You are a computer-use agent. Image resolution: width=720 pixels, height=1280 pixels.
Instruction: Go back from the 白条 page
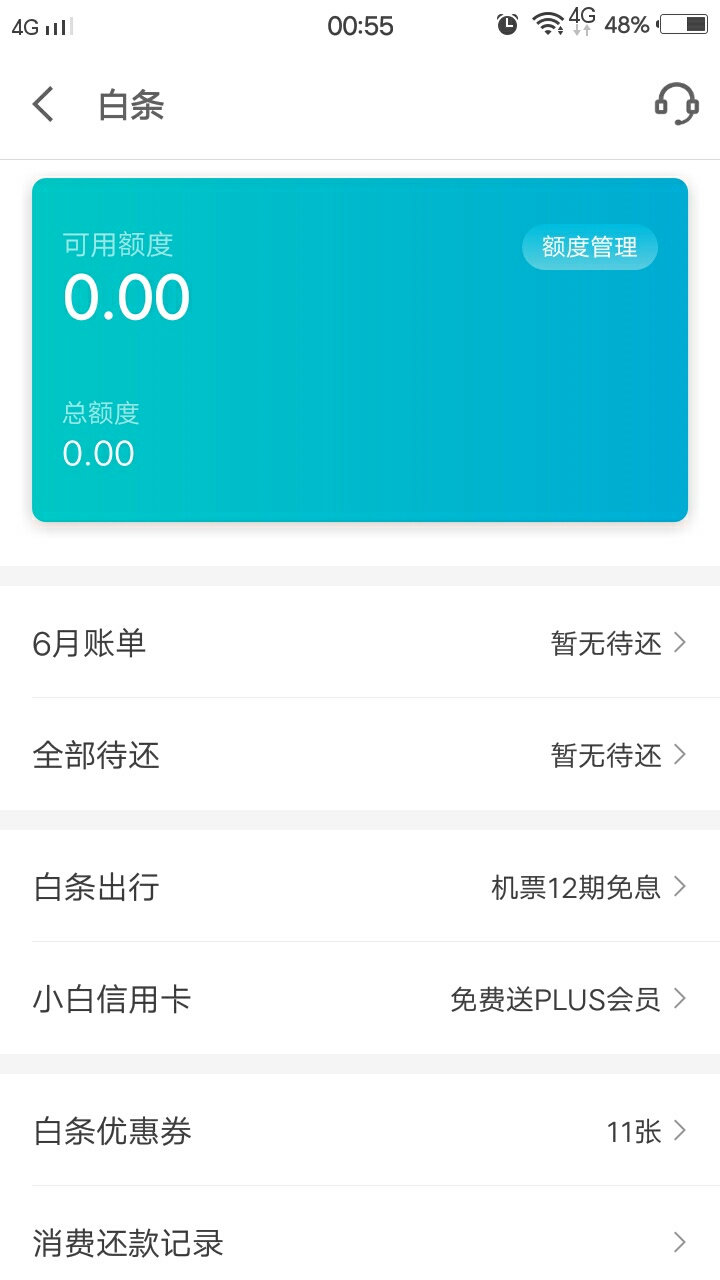tap(43, 104)
